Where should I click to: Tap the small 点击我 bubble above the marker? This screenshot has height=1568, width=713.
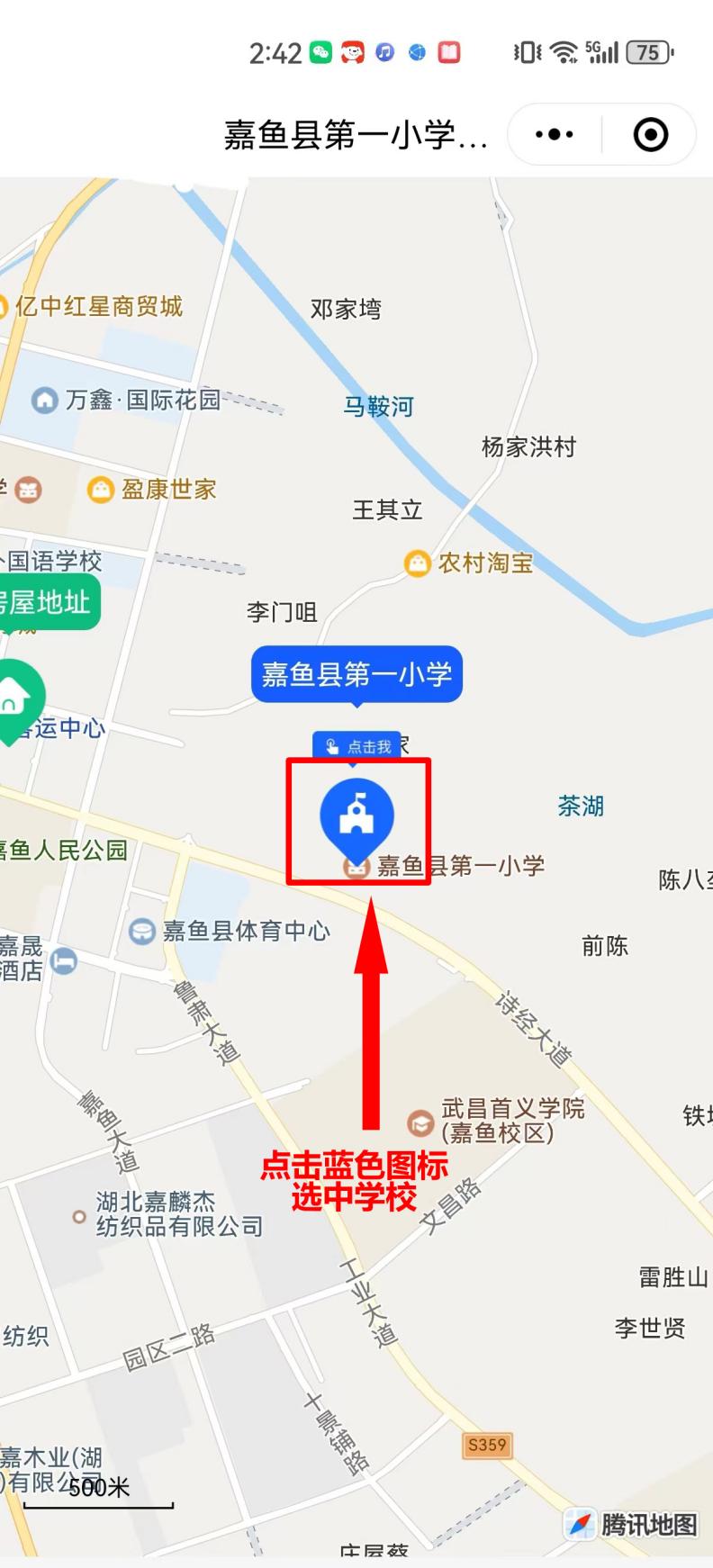tap(357, 746)
